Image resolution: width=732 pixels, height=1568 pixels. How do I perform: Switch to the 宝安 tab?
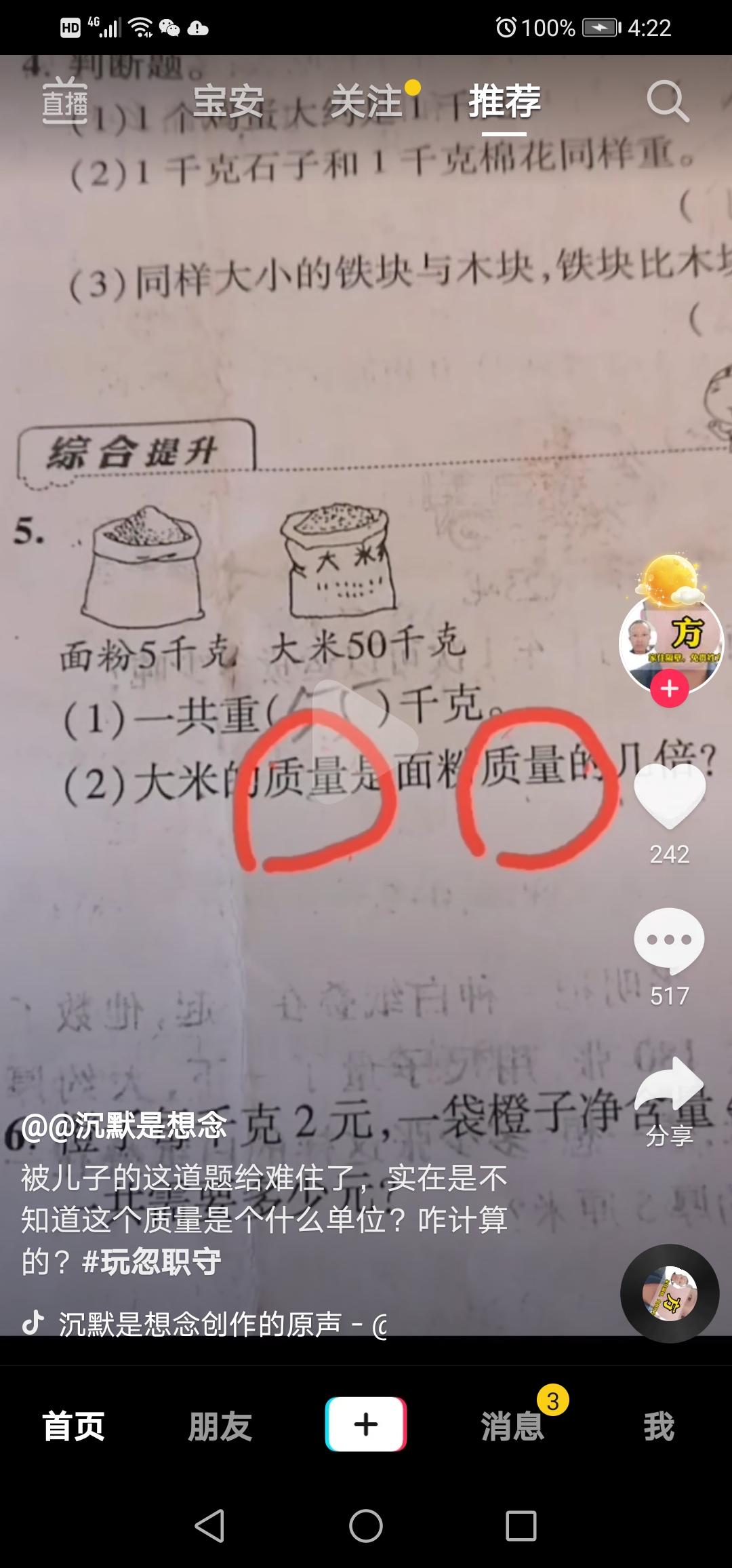tap(228, 102)
